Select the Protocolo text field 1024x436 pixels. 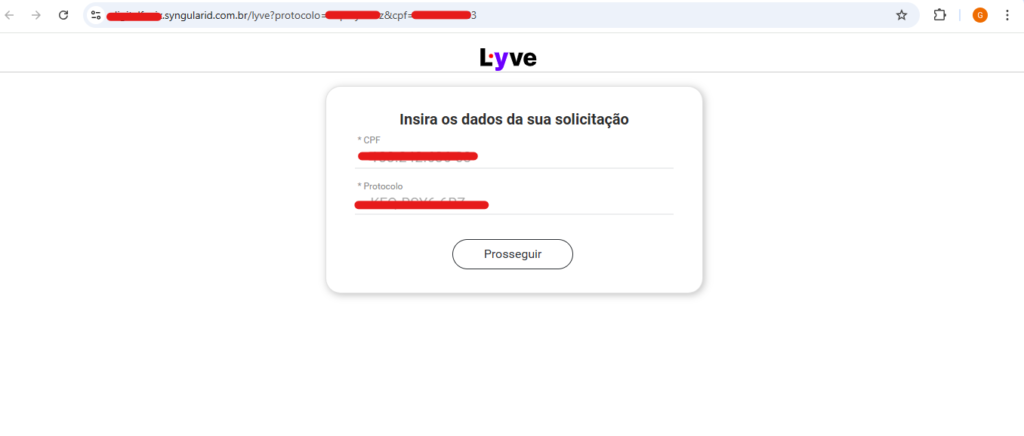tap(514, 203)
